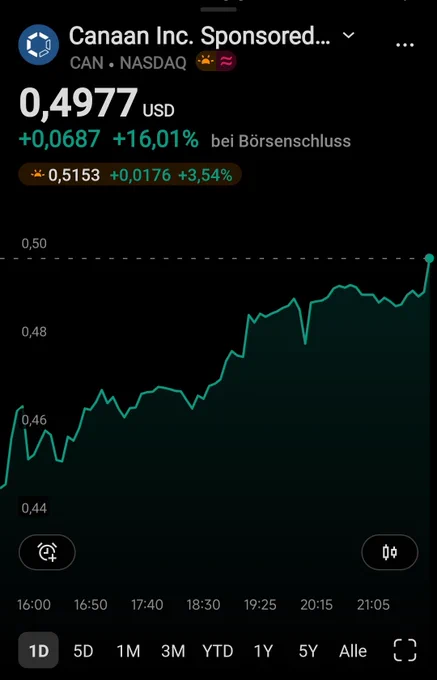Select the 3M time range
Viewport: 437px width, 680px height.
[x=173, y=651]
